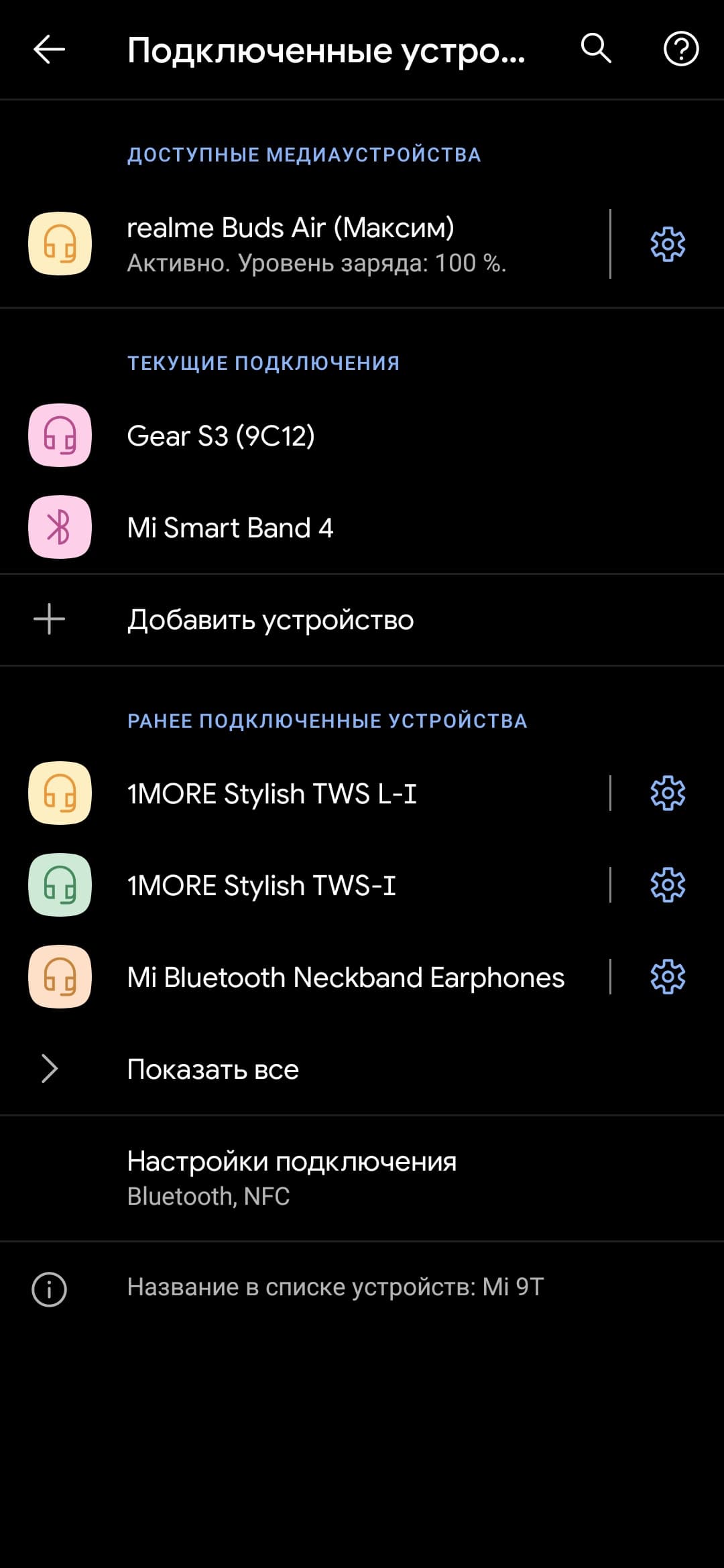Screen dimensions: 724x1568
Task: Open Настройки подключения Bluetooth, NFC
Action: click(292, 1178)
